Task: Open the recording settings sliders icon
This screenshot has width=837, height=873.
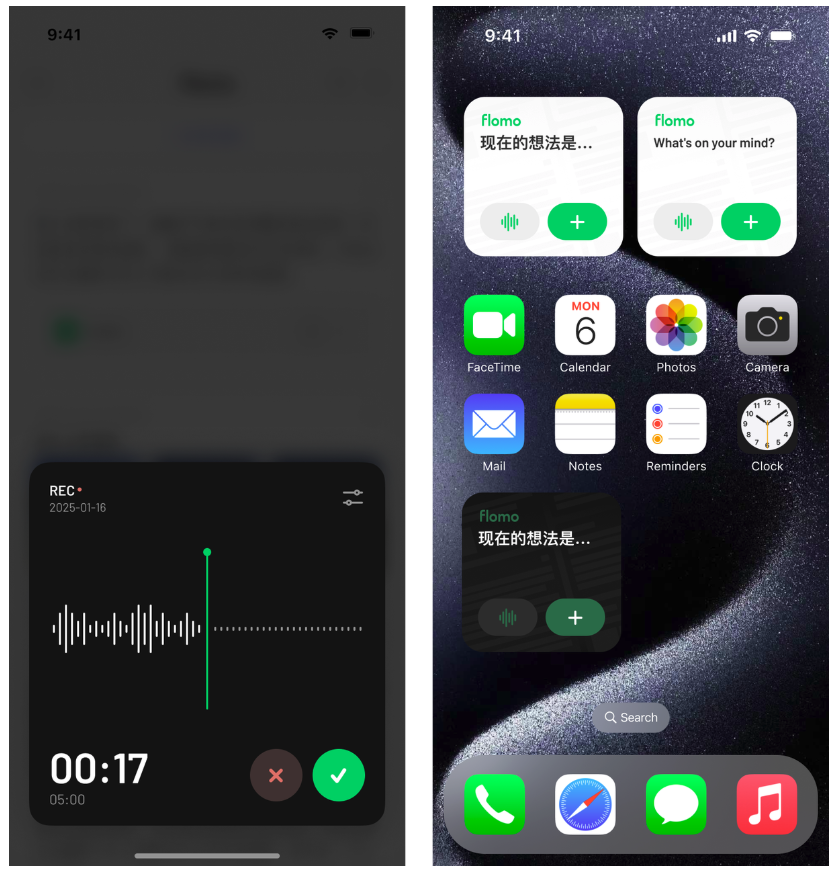Action: 353,497
